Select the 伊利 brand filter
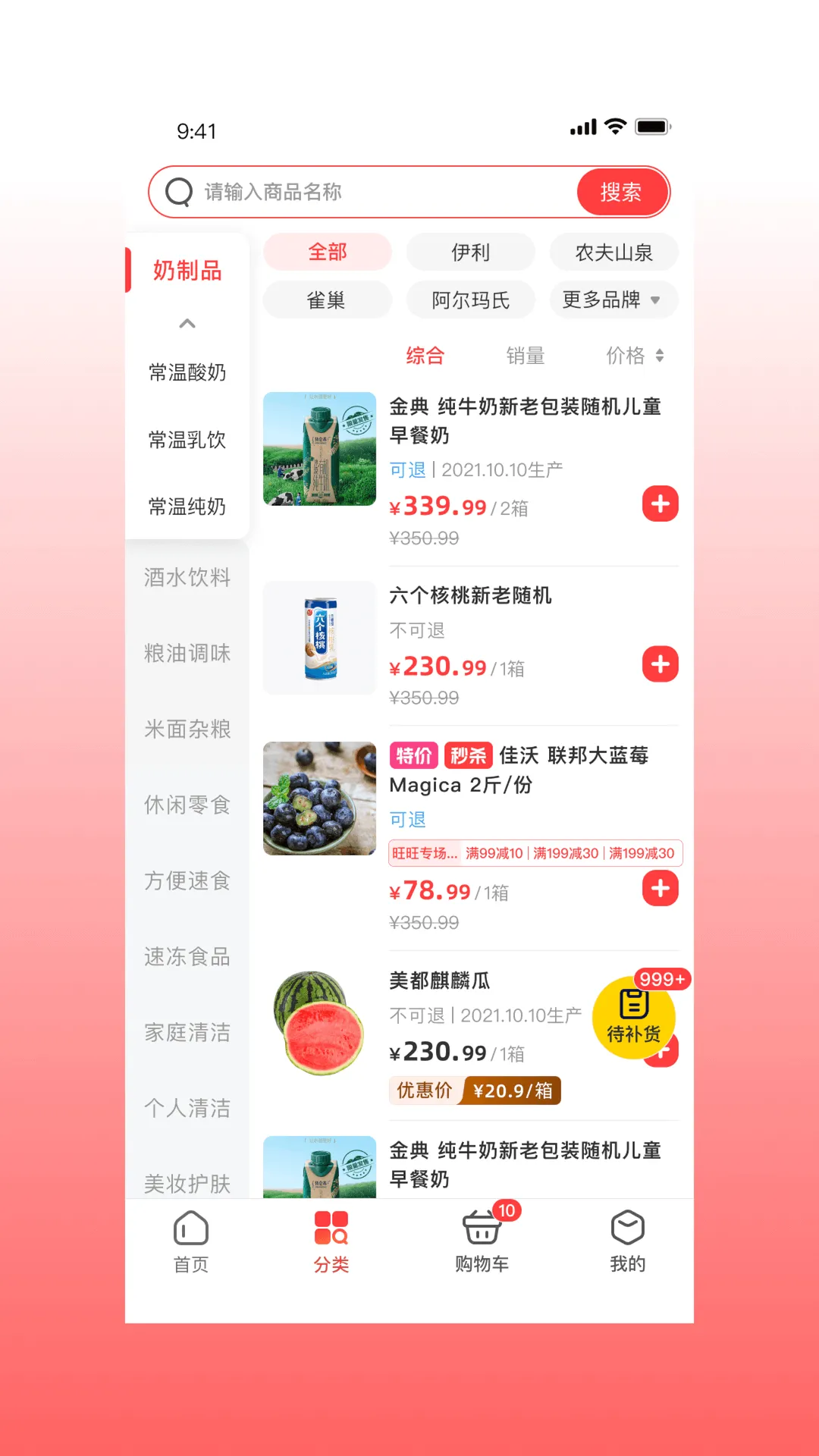 470,252
